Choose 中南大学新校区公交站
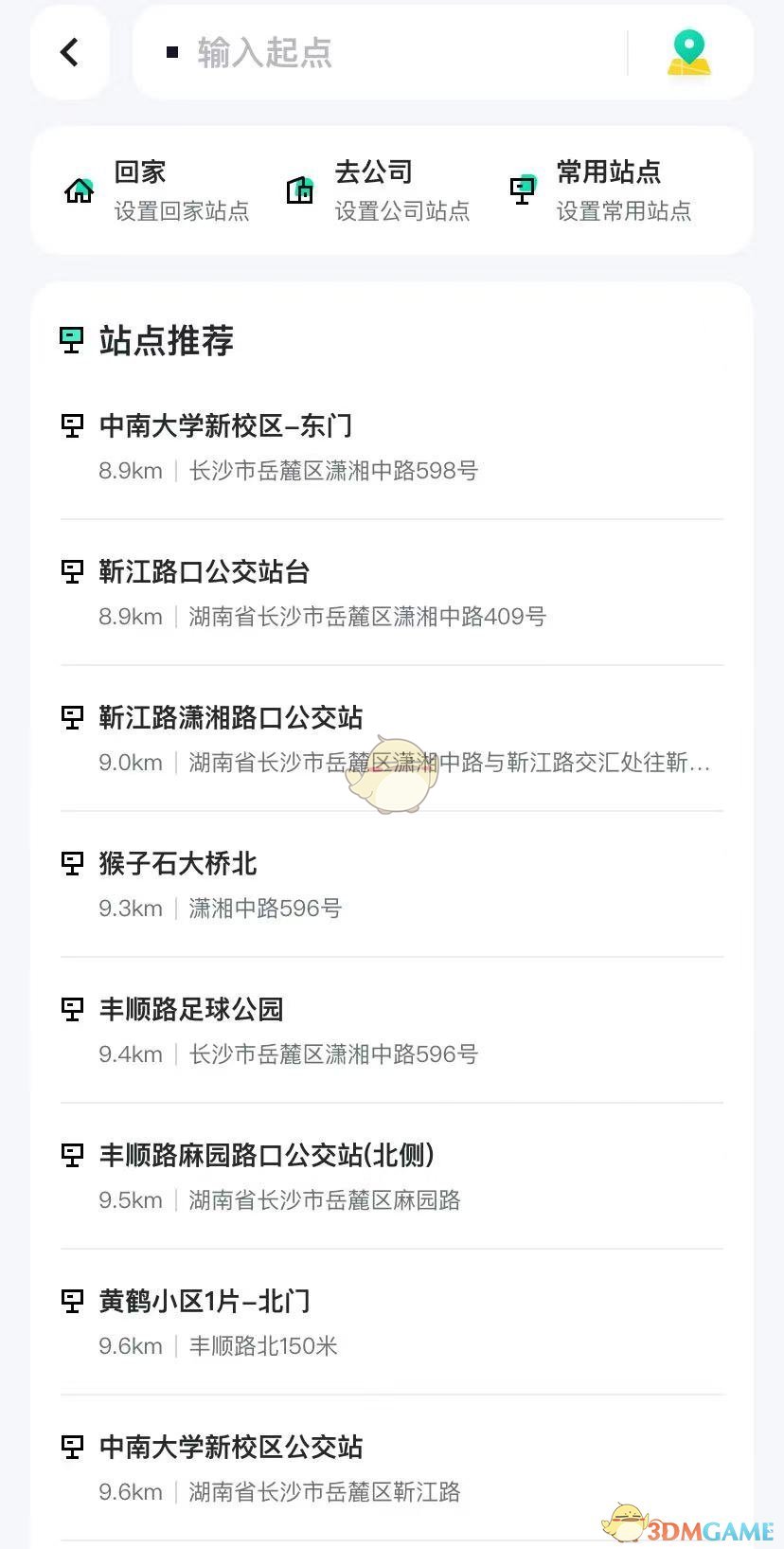This screenshot has height=1549, width=784. point(379,1468)
